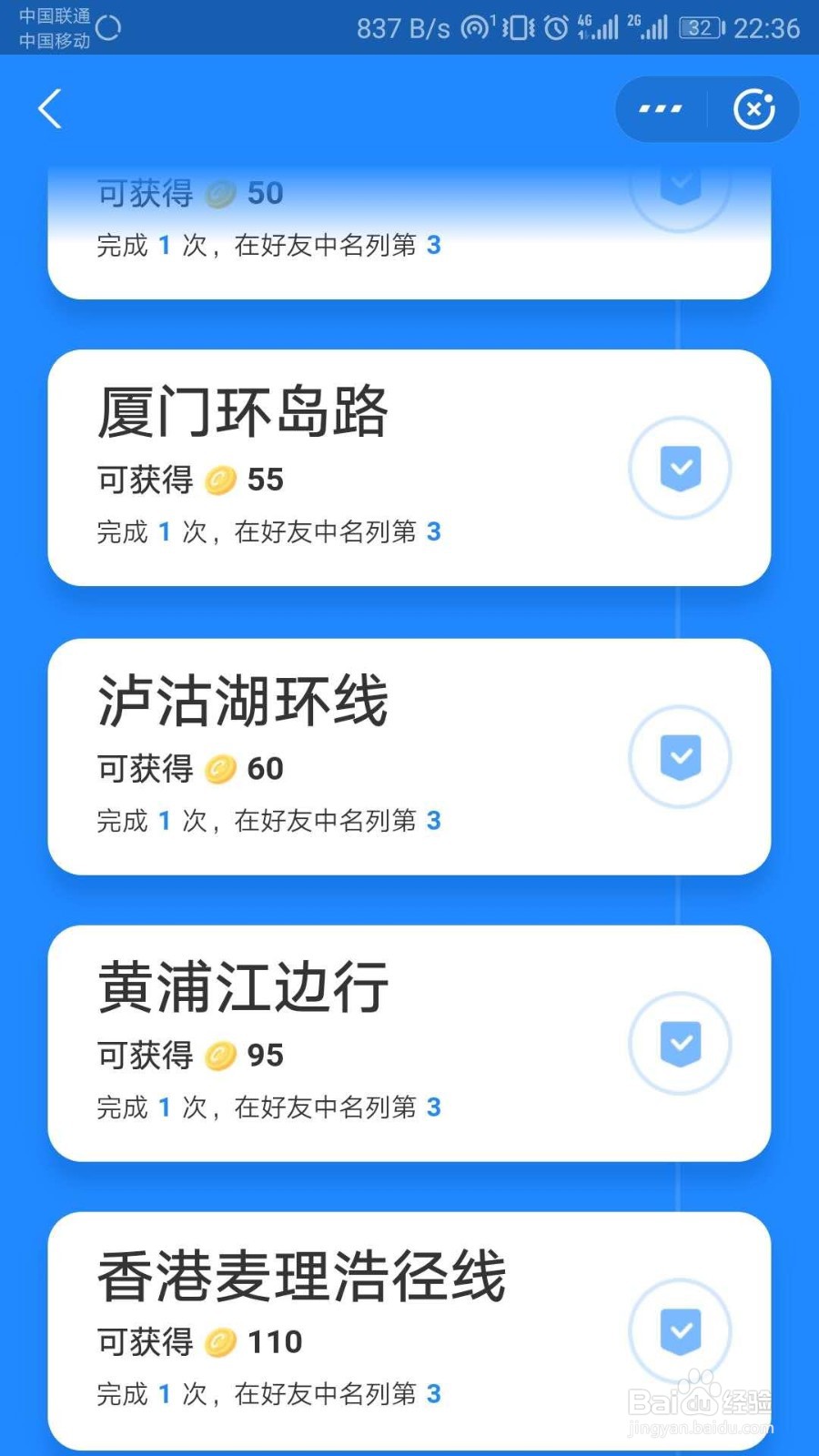Screen dimensions: 819x1456
Task: Tap the friend ranking number 3 on 厦门环岛路
Action: click(434, 531)
